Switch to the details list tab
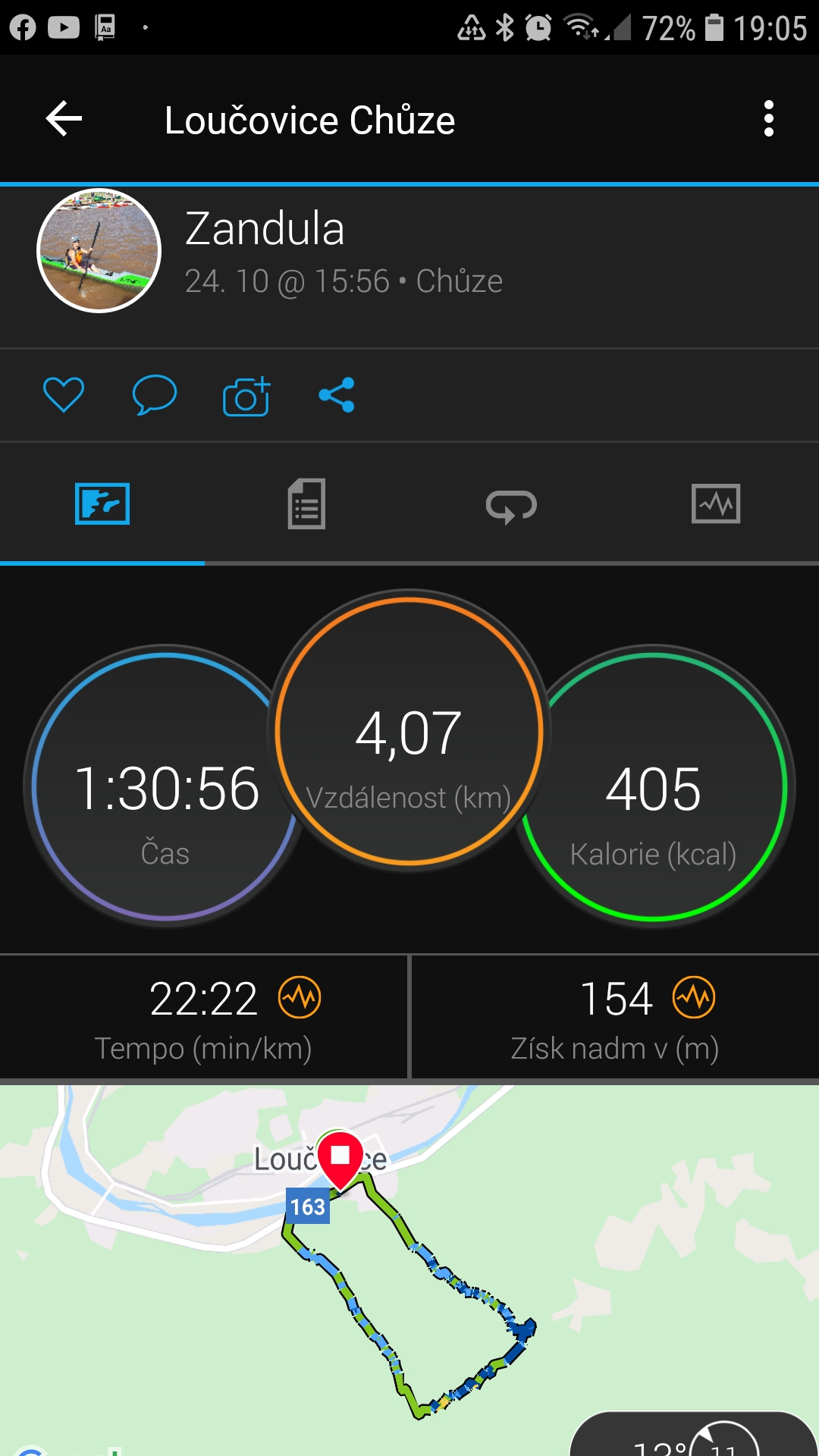 [x=307, y=504]
